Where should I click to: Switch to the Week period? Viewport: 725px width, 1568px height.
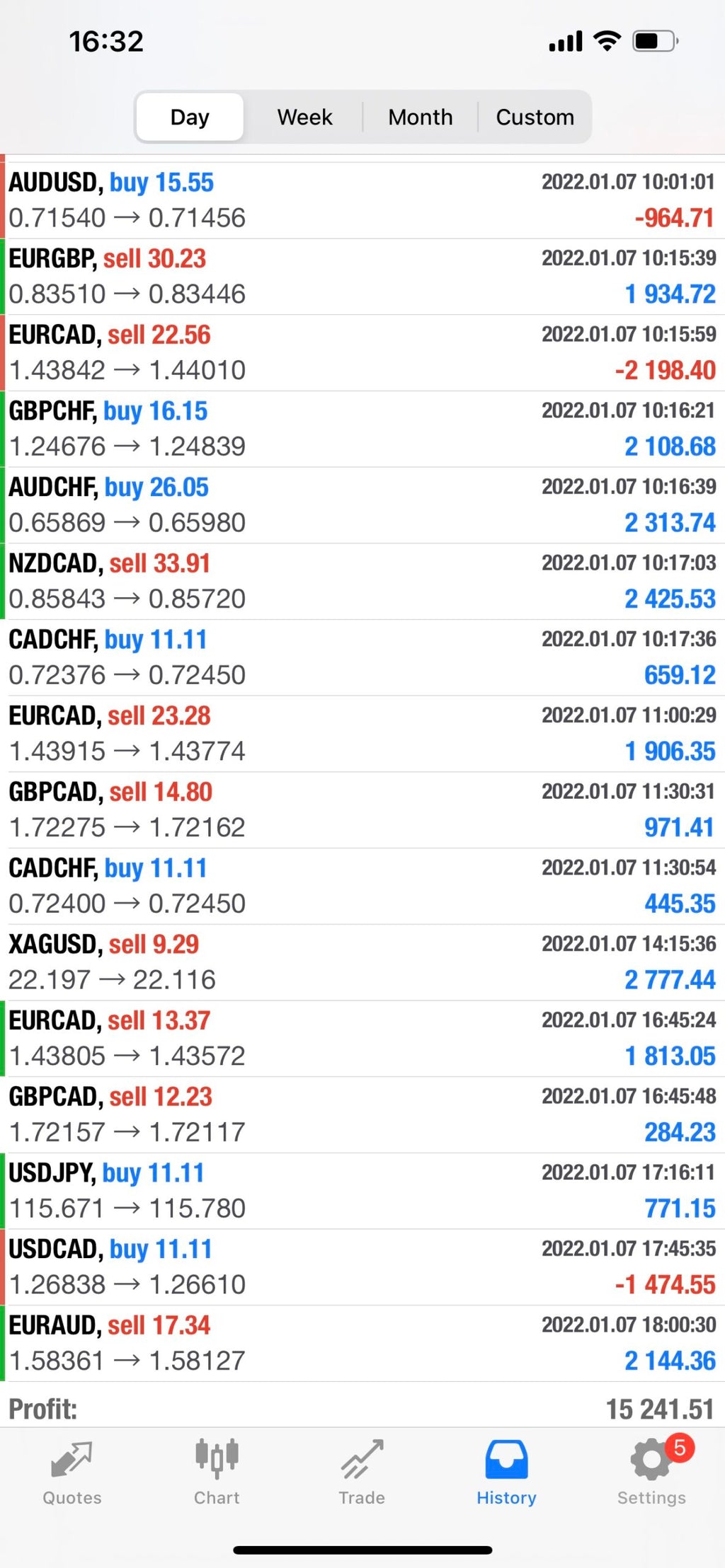tap(304, 117)
